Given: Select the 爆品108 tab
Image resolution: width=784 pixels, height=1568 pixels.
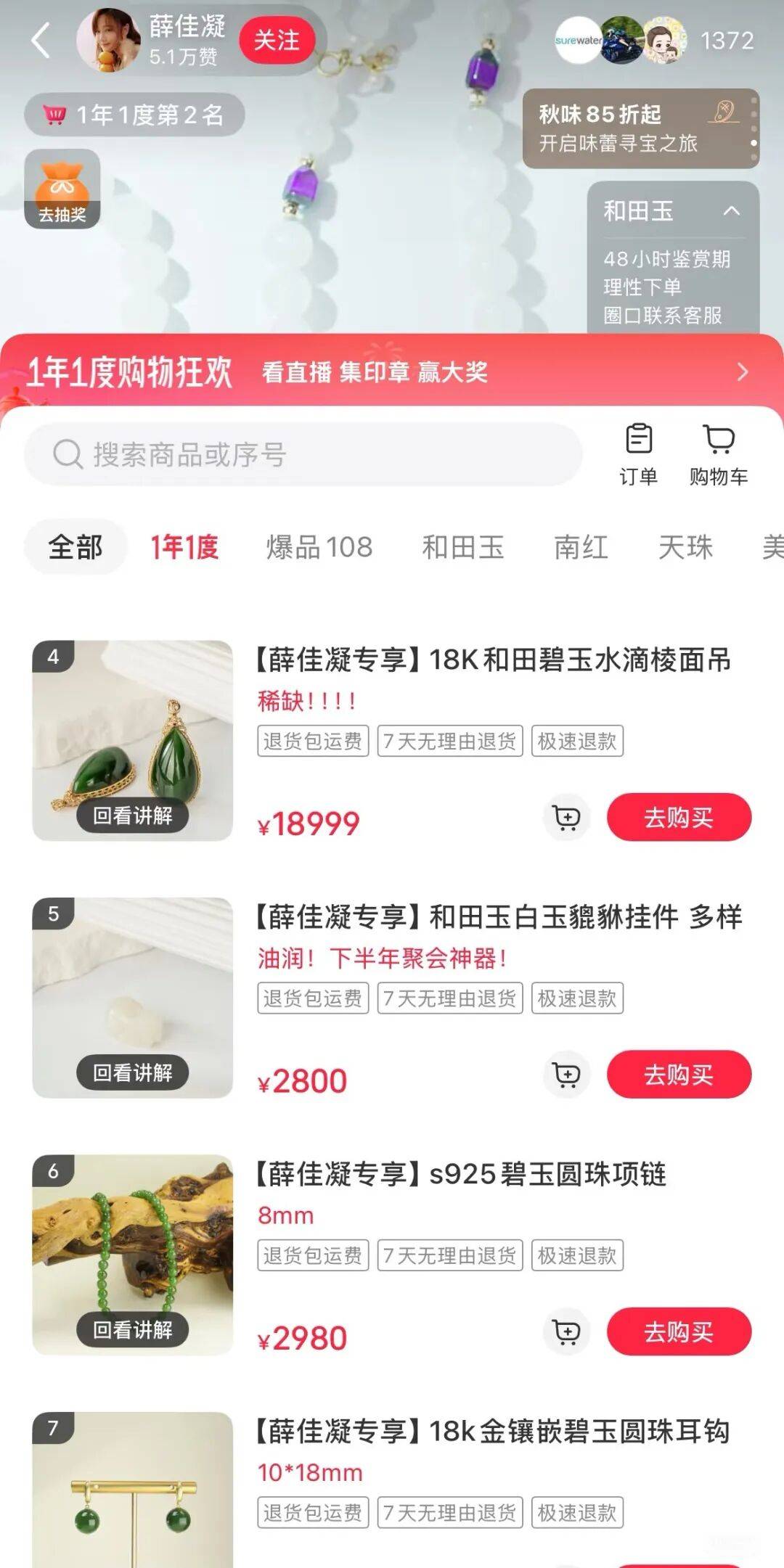Looking at the screenshot, I should [x=319, y=547].
